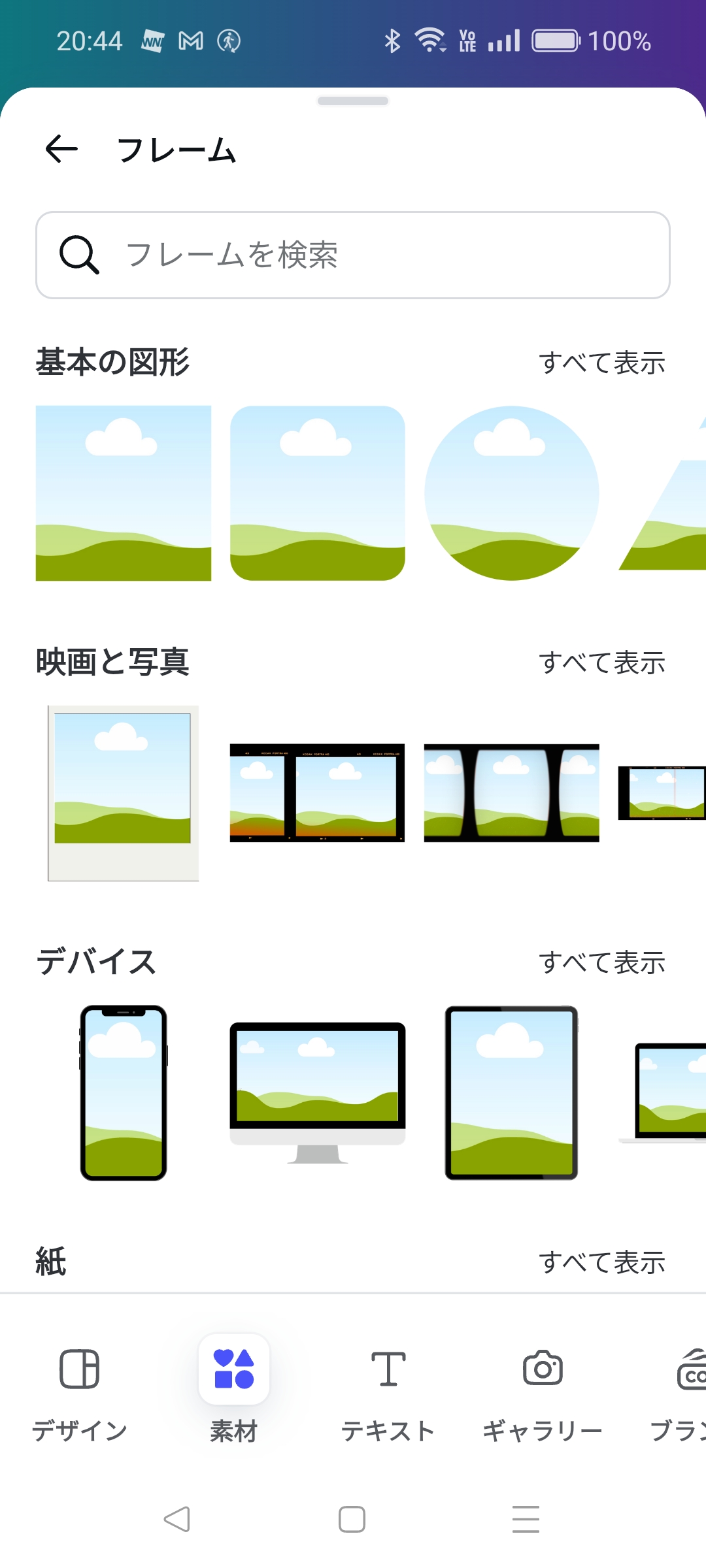Image resolution: width=706 pixels, height=1568 pixels.
Task: Pick the rounded square frame
Action: coord(318,493)
